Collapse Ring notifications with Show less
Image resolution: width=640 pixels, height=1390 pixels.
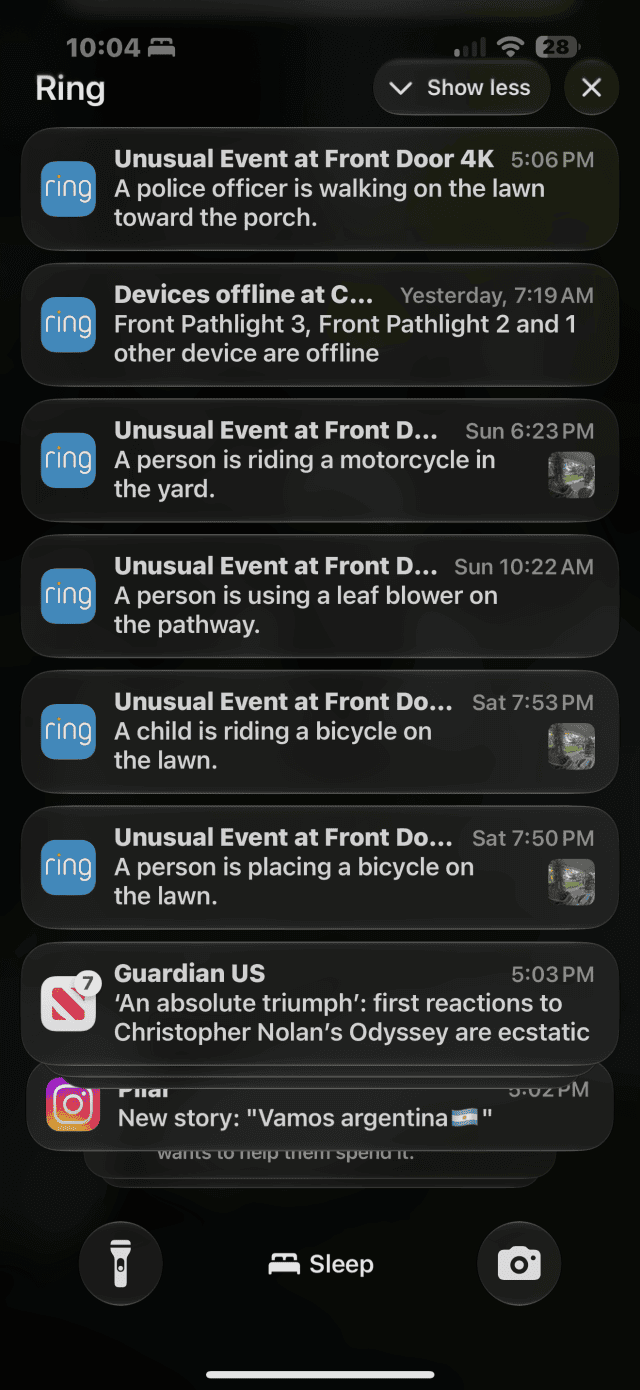coord(461,88)
